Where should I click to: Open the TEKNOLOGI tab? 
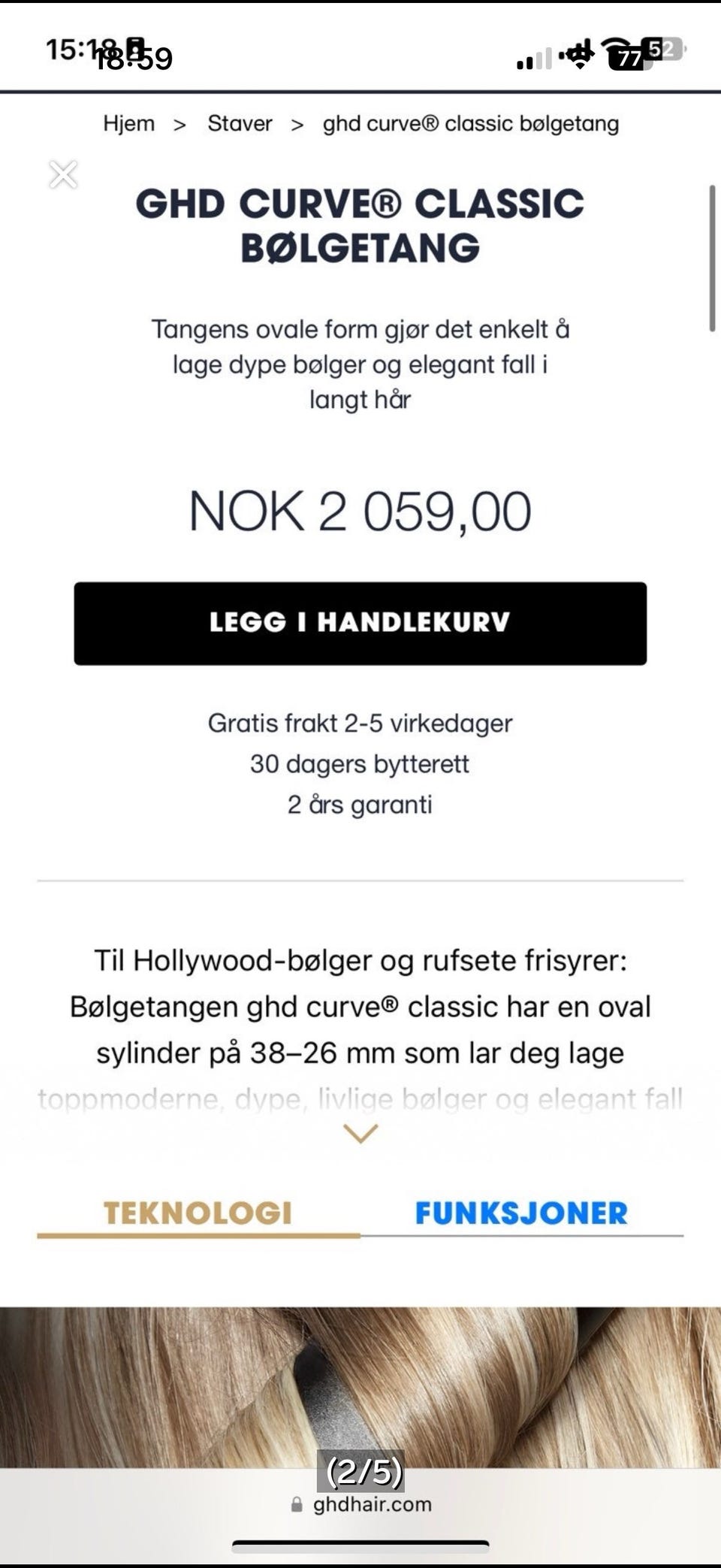click(x=198, y=1208)
